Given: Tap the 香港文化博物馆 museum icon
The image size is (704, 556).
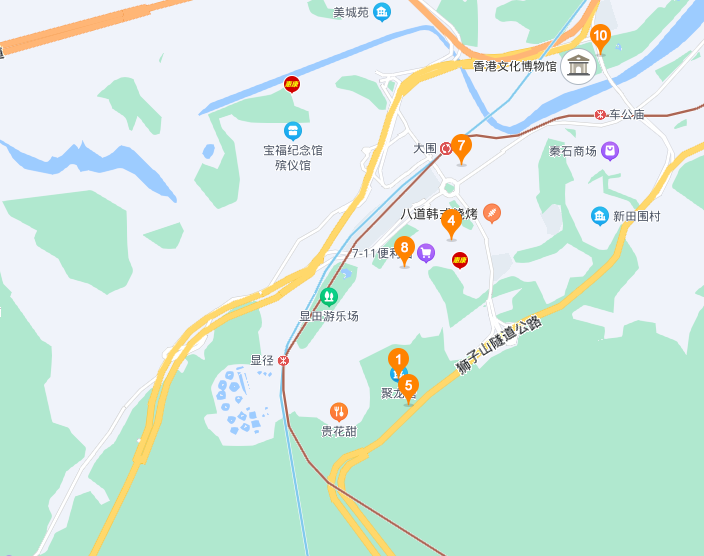Looking at the screenshot, I should pyautogui.click(x=578, y=66).
